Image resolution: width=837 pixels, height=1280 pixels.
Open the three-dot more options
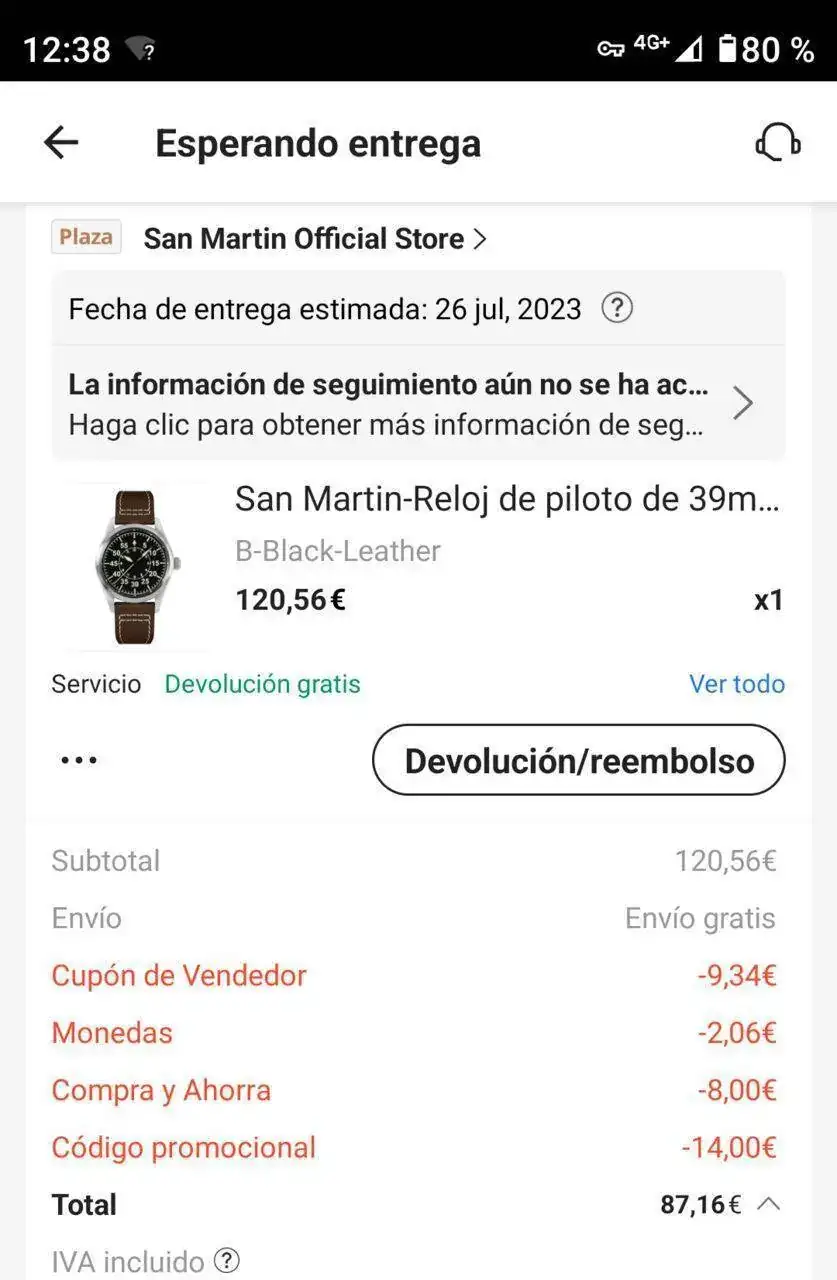79,761
